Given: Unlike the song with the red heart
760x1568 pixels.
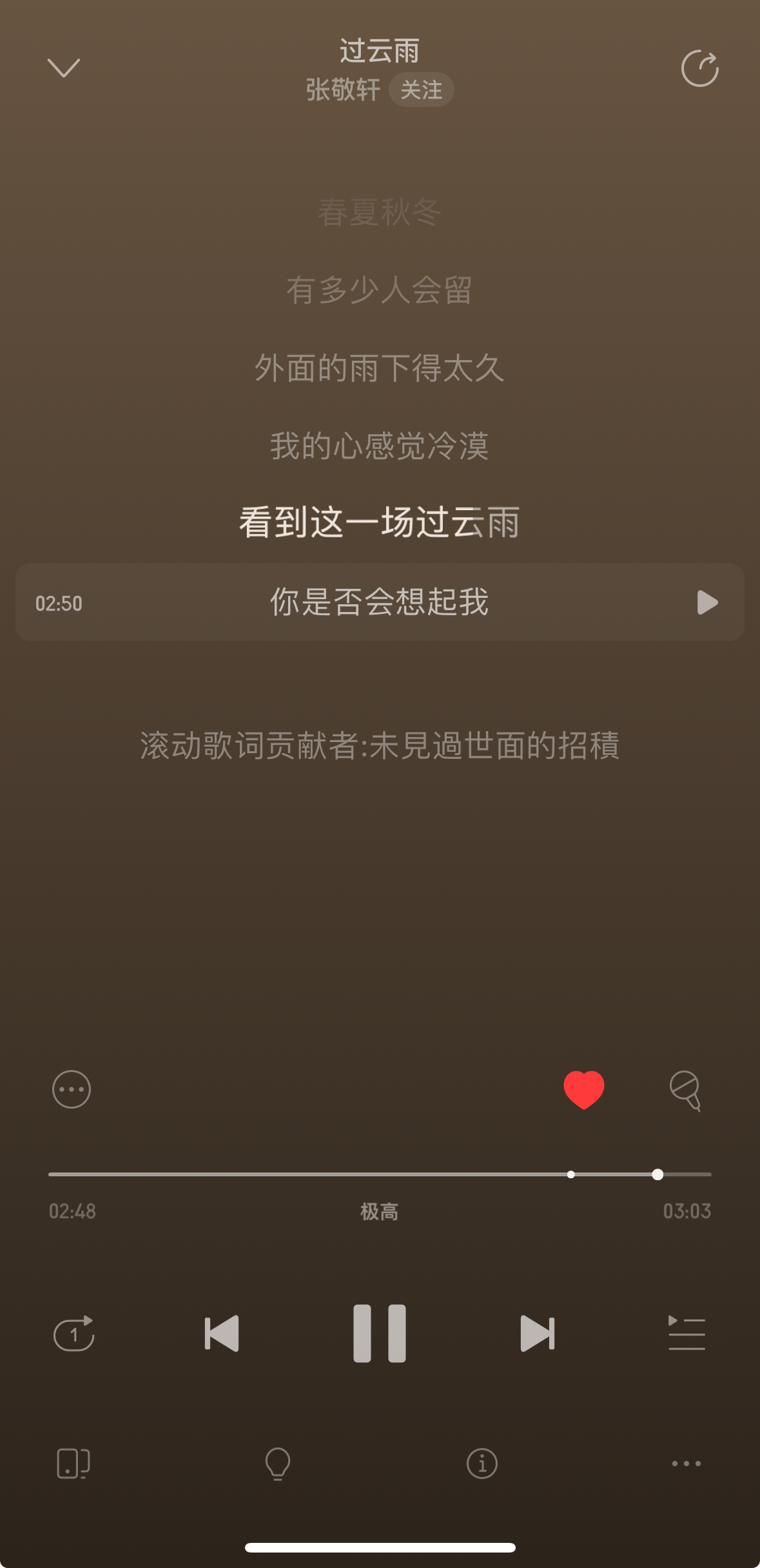Looking at the screenshot, I should tap(584, 1089).
